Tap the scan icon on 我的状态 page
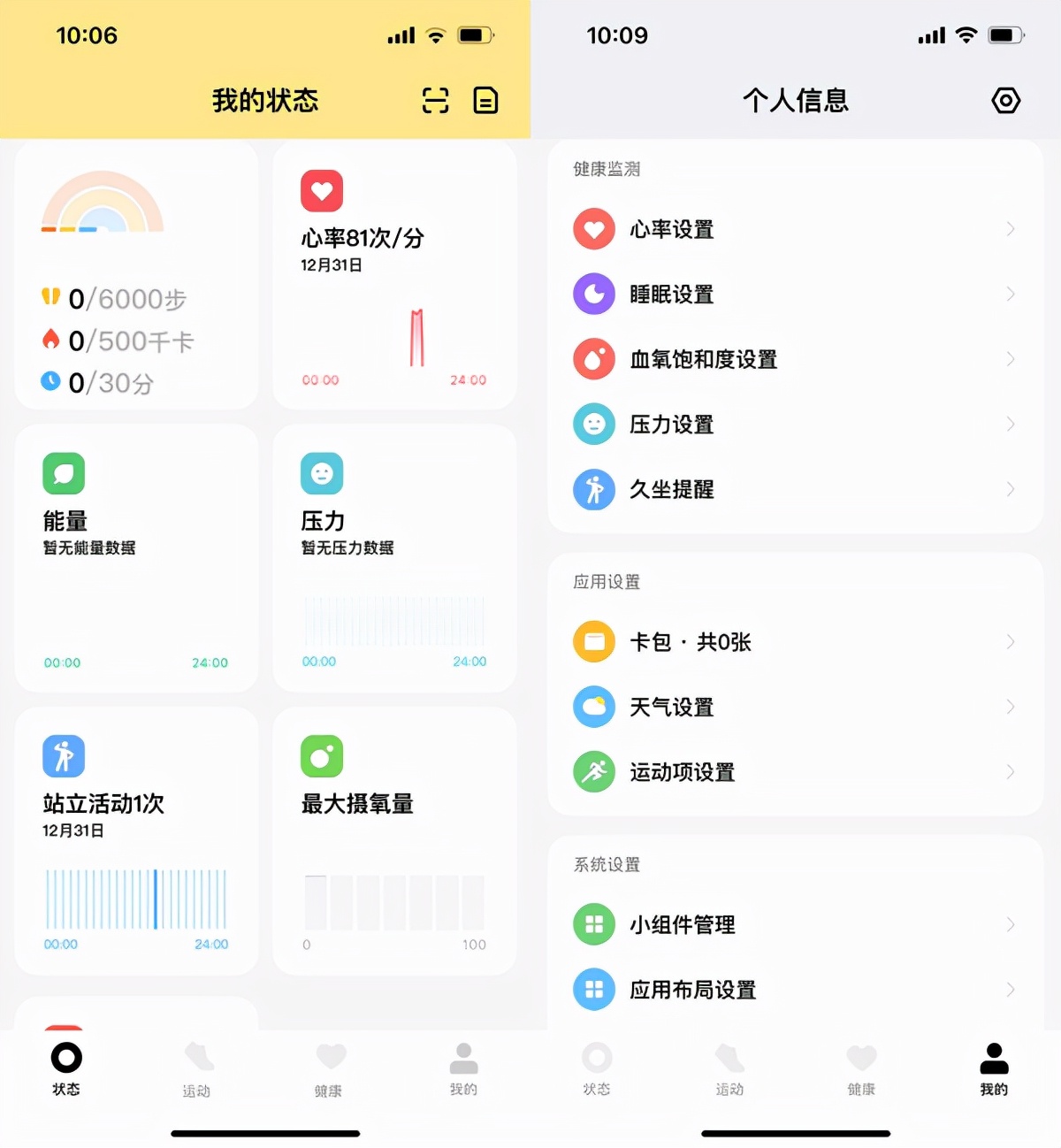 434,101
